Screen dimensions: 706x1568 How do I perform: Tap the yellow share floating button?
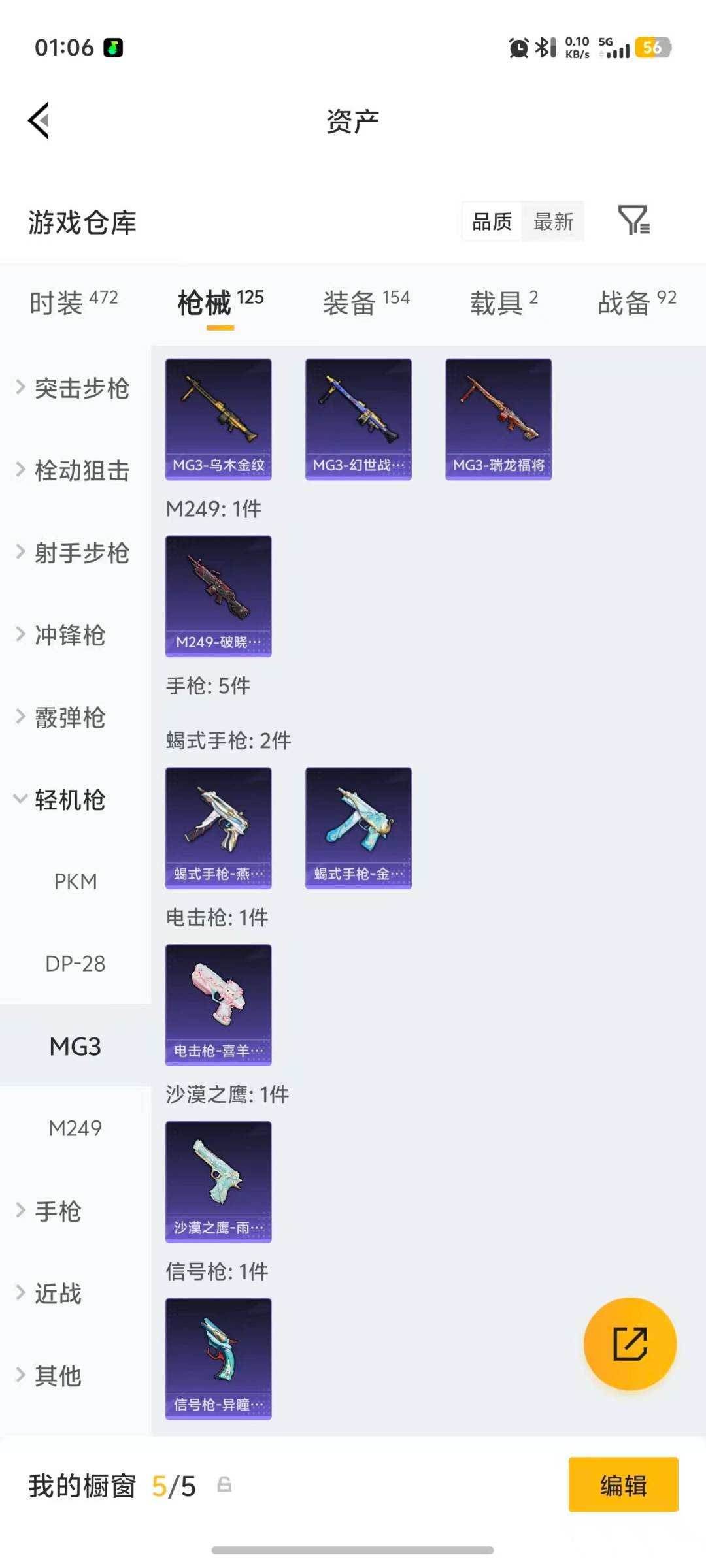(x=630, y=1344)
